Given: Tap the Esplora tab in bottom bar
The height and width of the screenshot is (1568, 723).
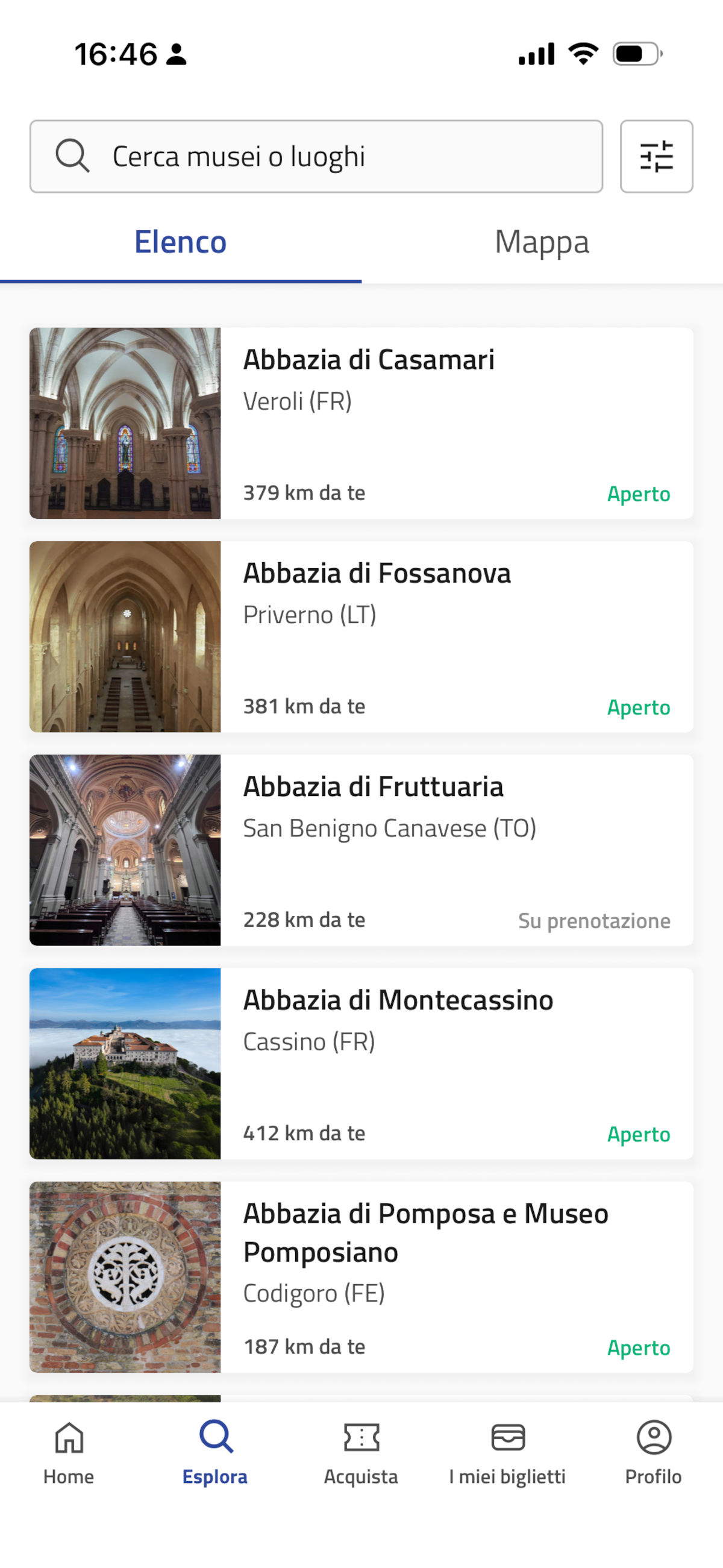Looking at the screenshot, I should point(216,1452).
